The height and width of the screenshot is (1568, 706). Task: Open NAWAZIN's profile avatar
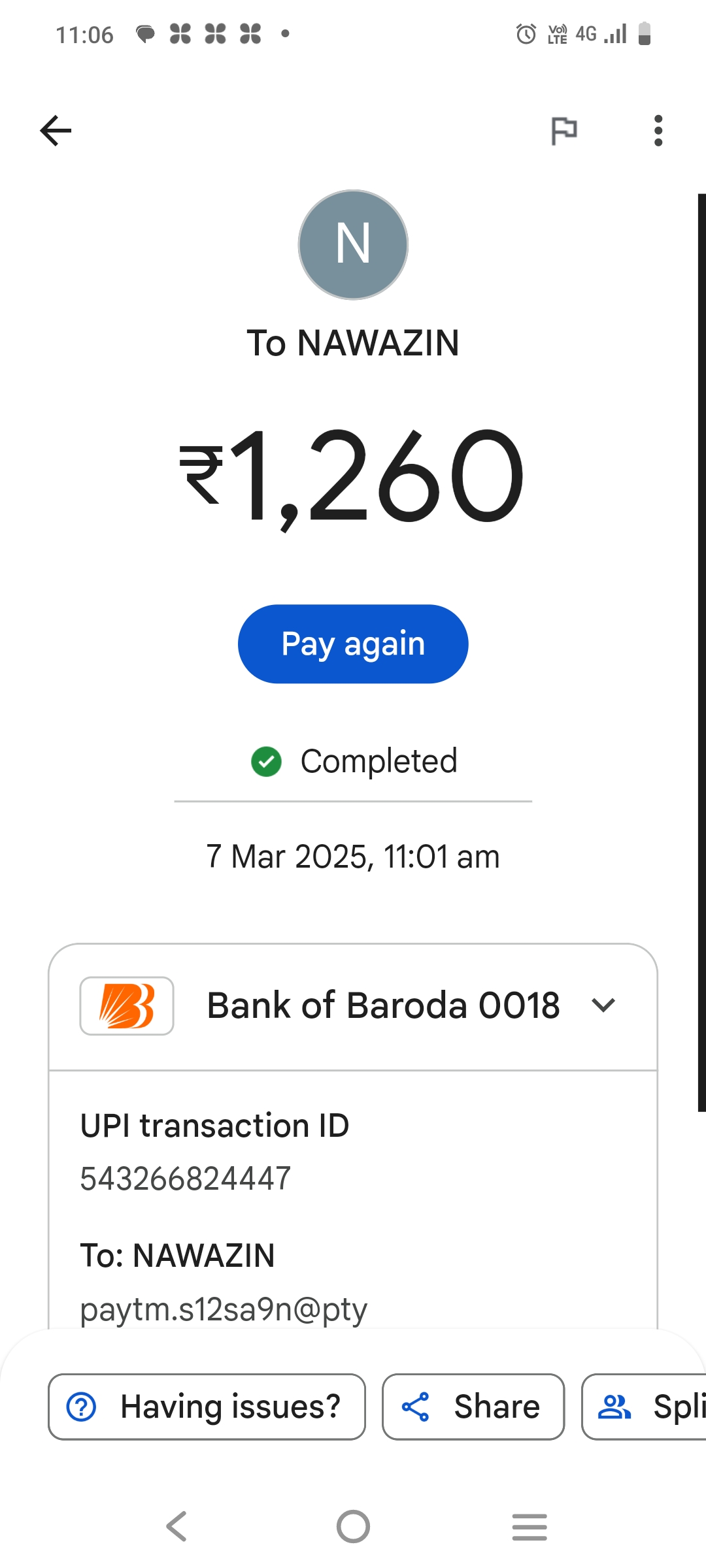353,245
